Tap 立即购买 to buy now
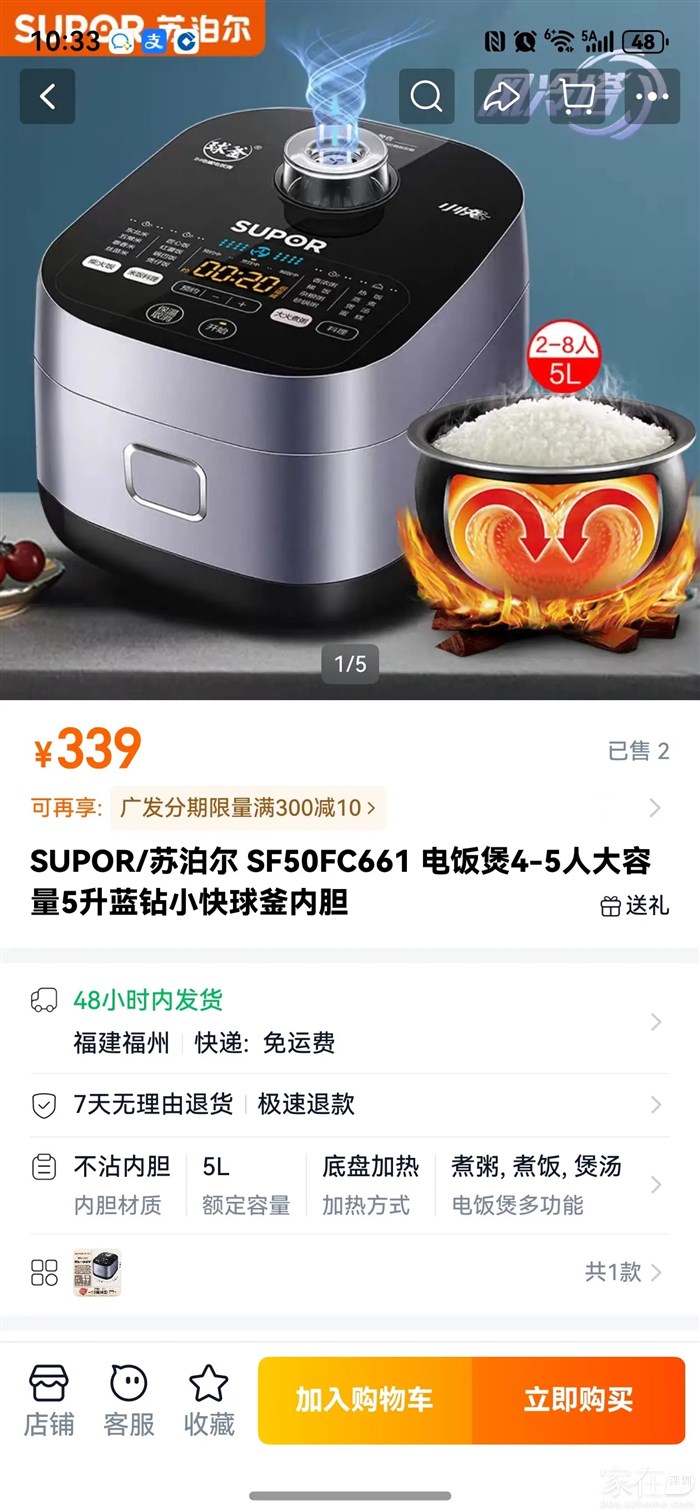This screenshot has width=700, height=1511. [x=579, y=1400]
